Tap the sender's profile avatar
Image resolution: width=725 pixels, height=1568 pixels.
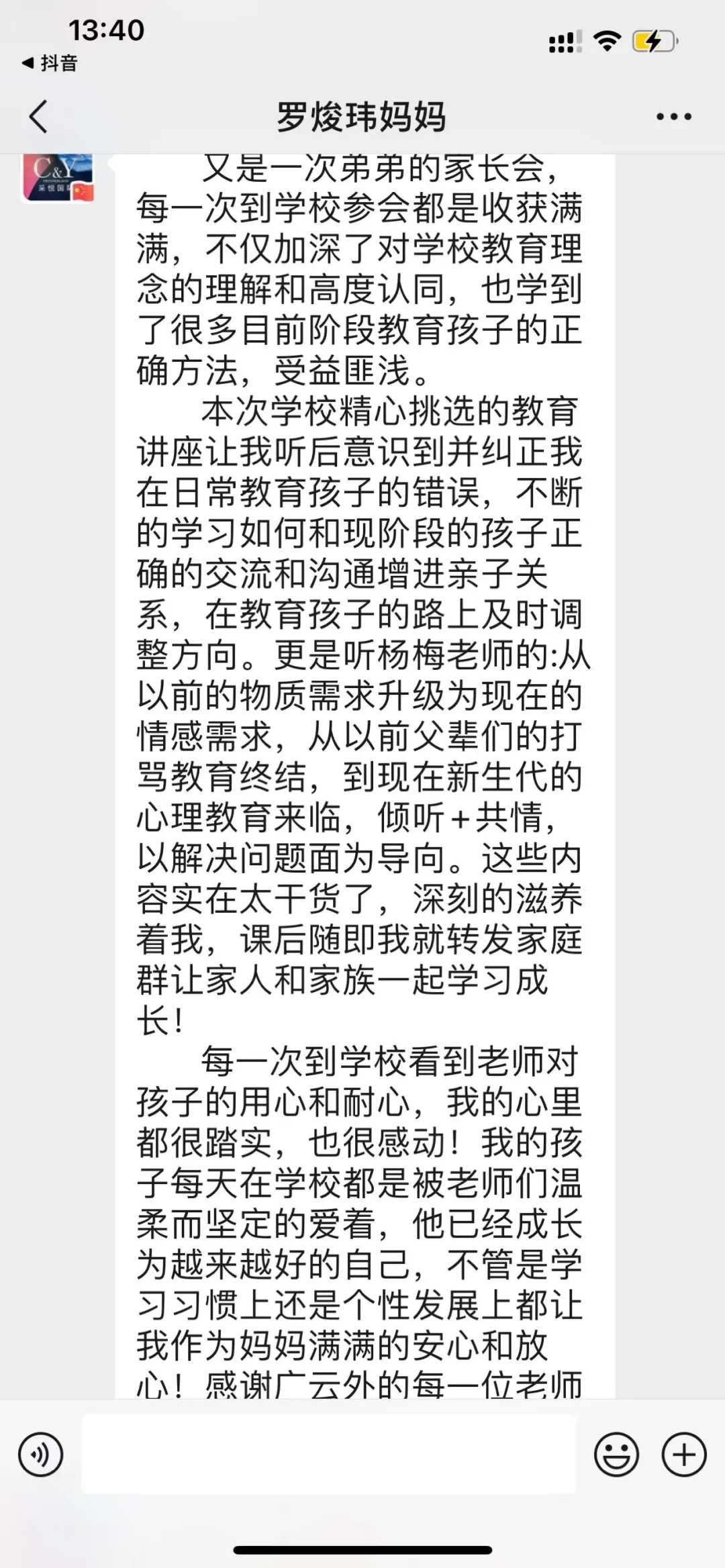coord(58,177)
